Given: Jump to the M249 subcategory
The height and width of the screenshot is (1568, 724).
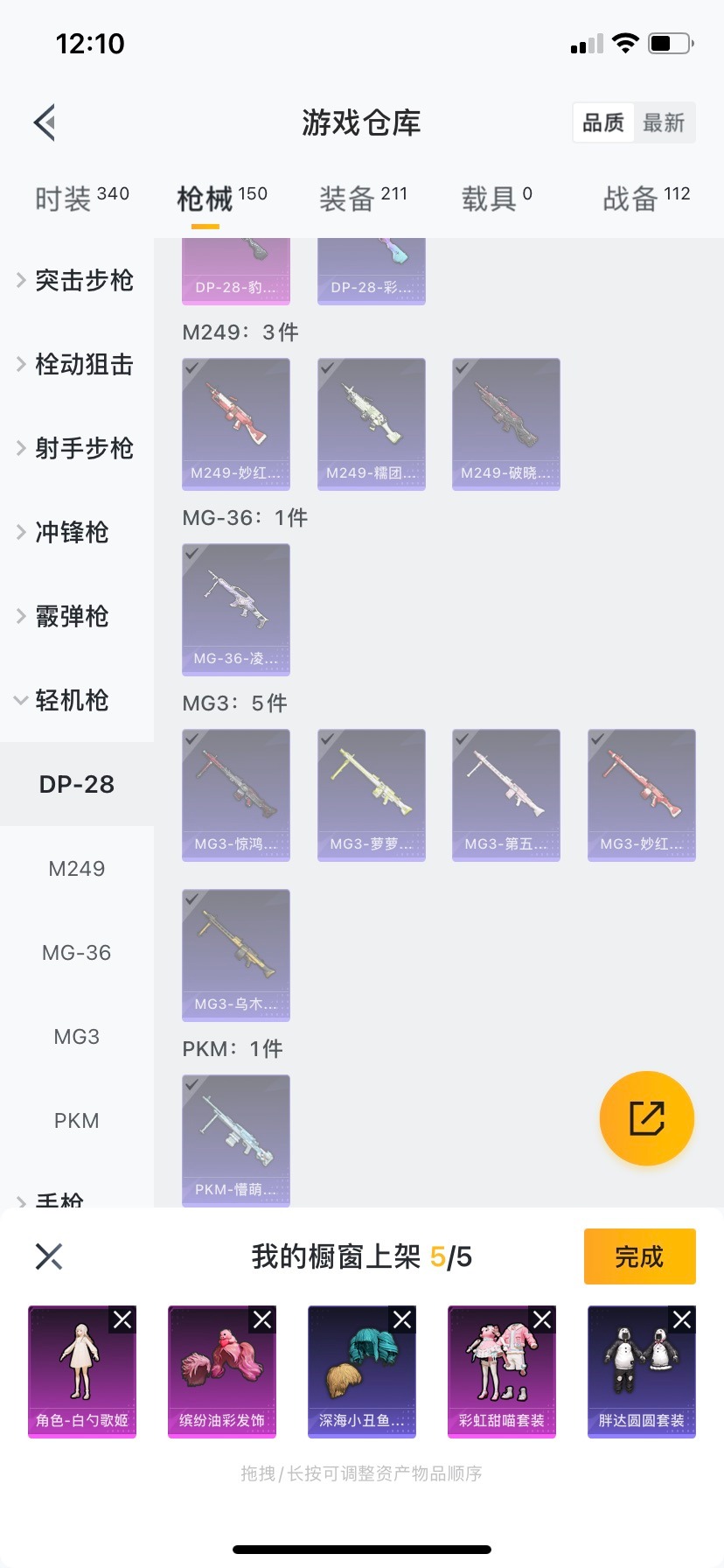Looking at the screenshot, I should (77, 869).
